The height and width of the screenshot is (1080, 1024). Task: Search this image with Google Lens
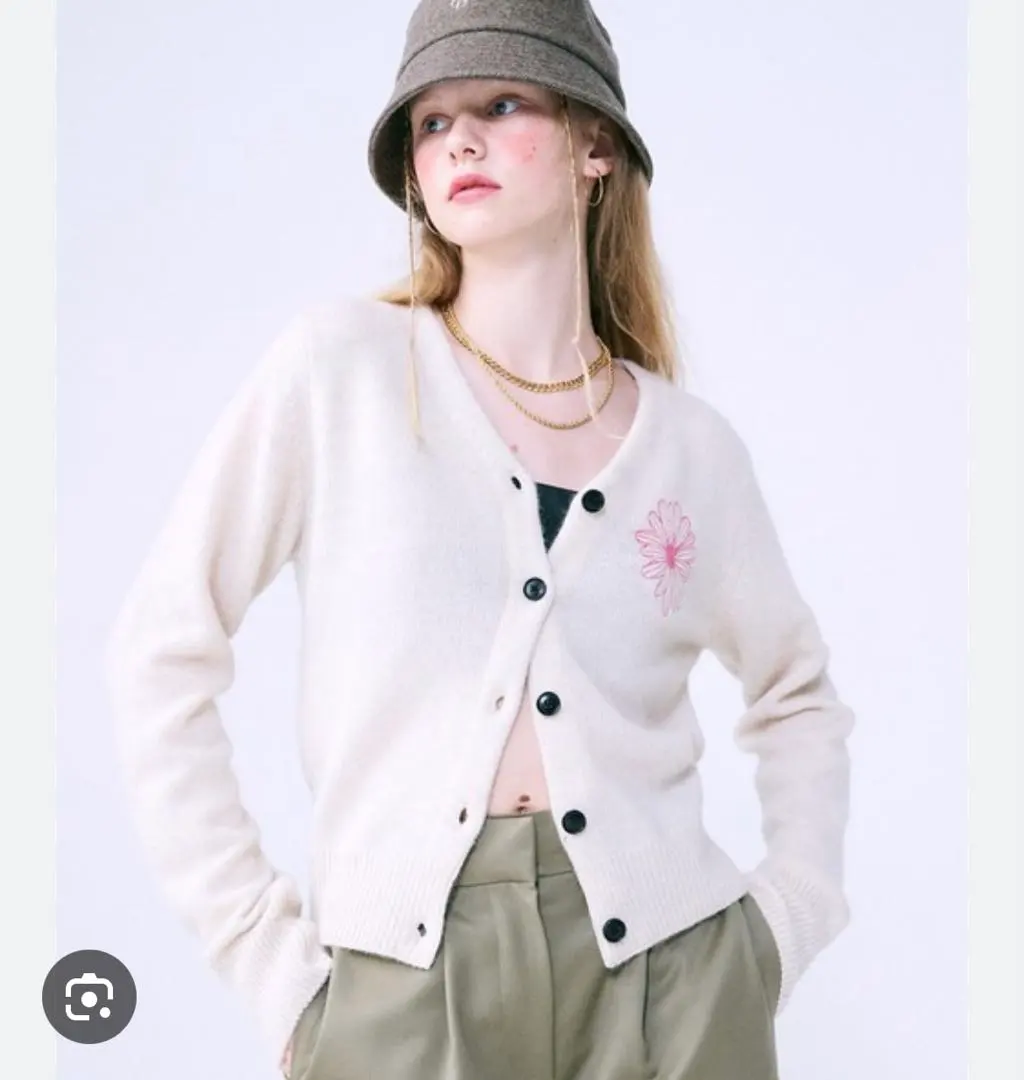pyautogui.click(x=89, y=997)
